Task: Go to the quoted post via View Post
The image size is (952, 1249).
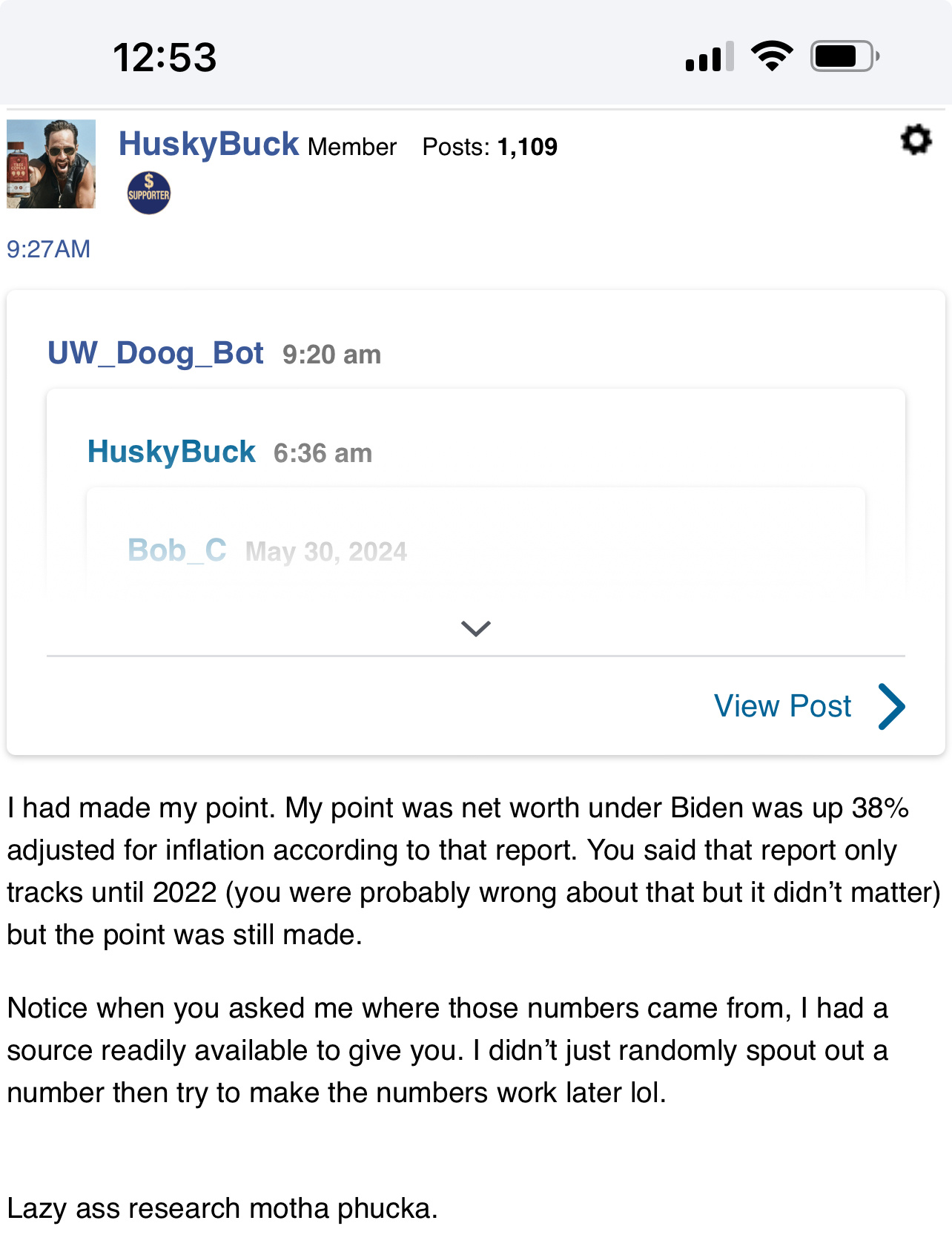Action: pos(808,706)
